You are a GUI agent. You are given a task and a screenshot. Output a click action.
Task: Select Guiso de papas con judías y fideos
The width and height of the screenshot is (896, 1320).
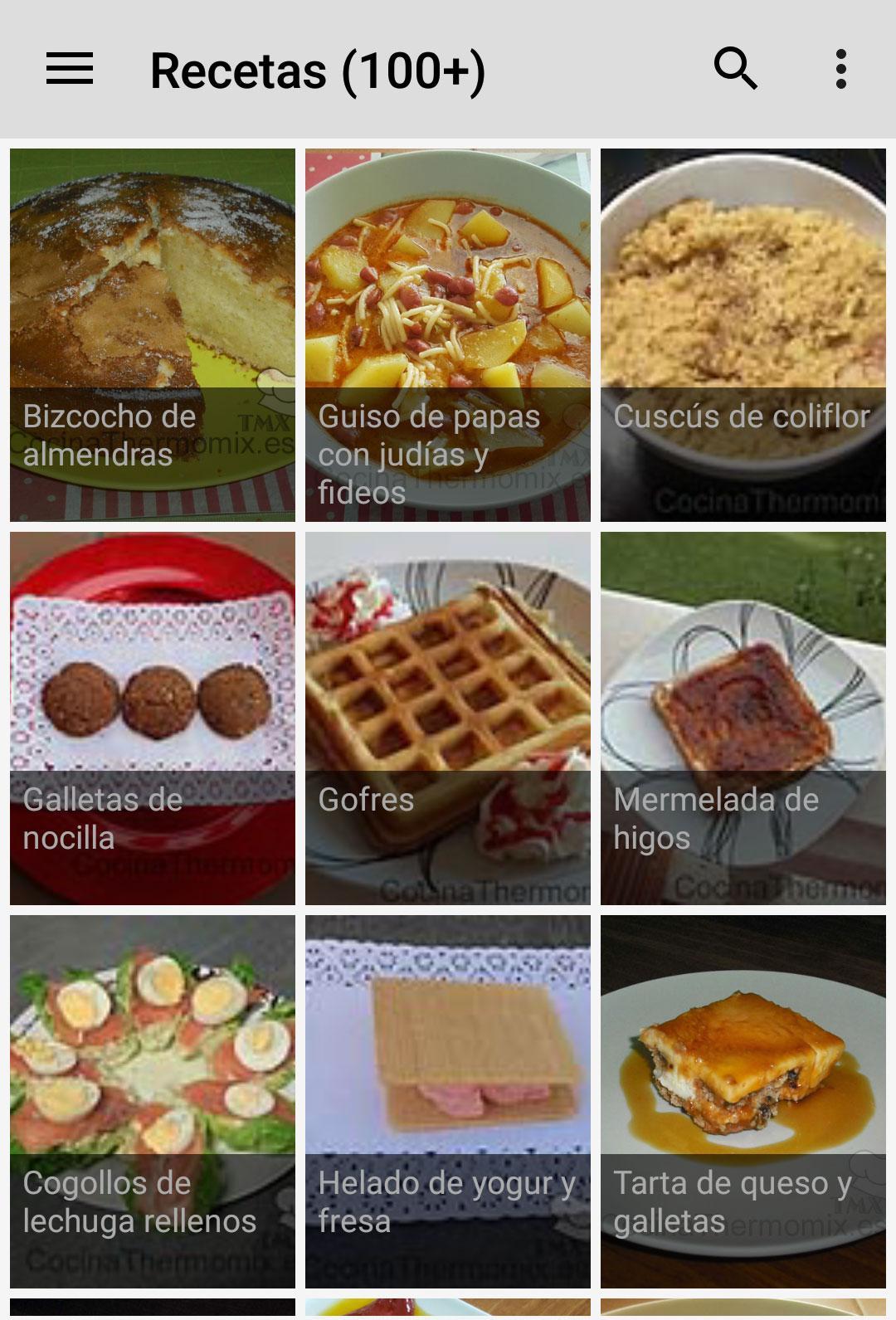(448, 332)
